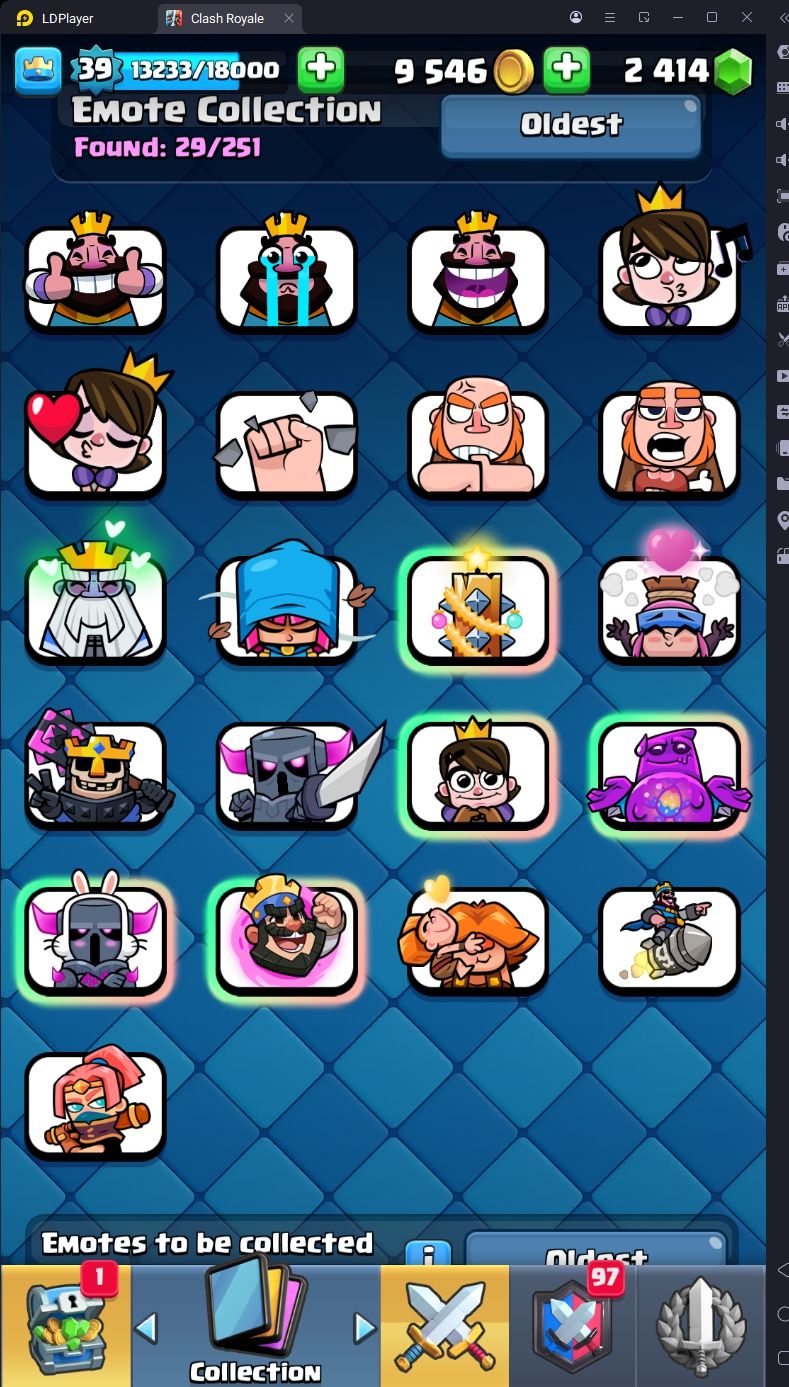Select the stone fist emote
The width and height of the screenshot is (789, 1387).
(x=287, y=441)
